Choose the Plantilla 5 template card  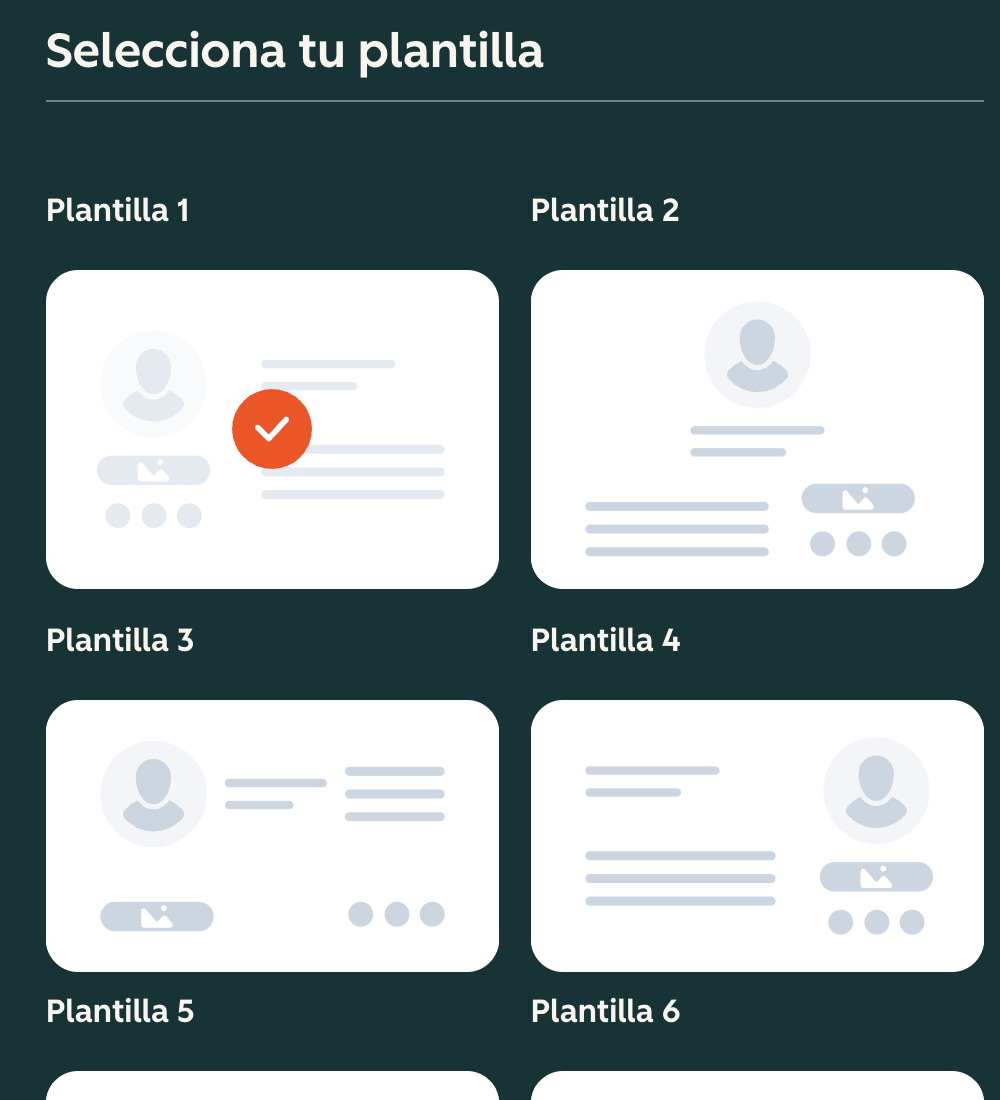[272, 1086]
